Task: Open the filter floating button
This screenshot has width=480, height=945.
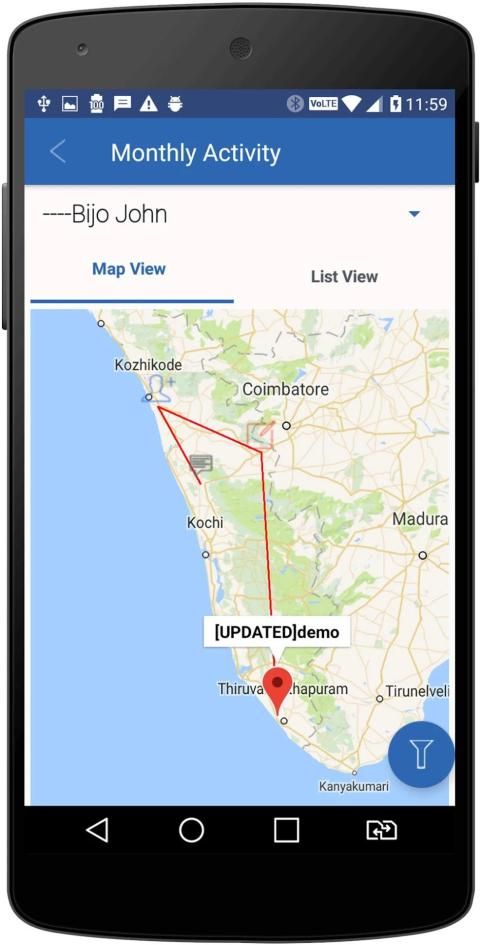Action: (x=420, y=754)
